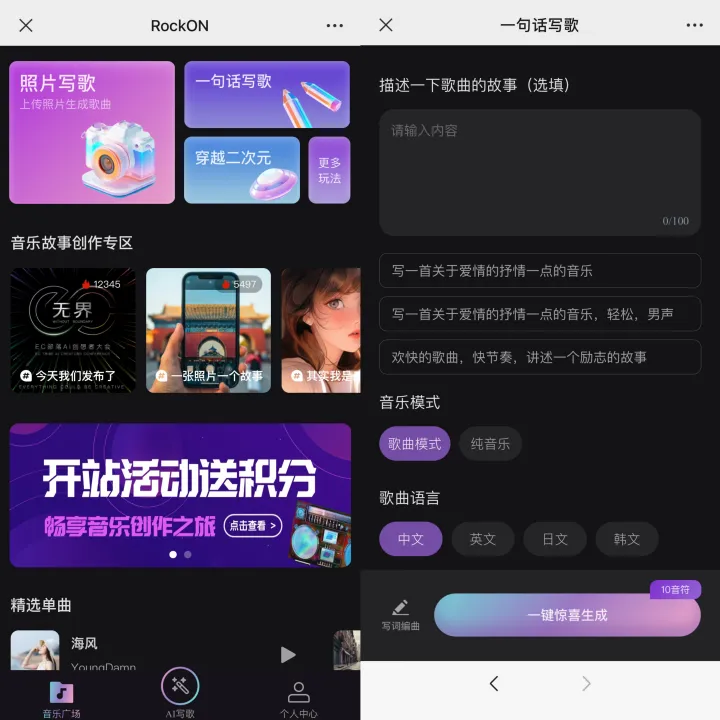720x720 pixels.
Task: Open the overflow menu beside RockON title
Action: [x=334, y=25]
